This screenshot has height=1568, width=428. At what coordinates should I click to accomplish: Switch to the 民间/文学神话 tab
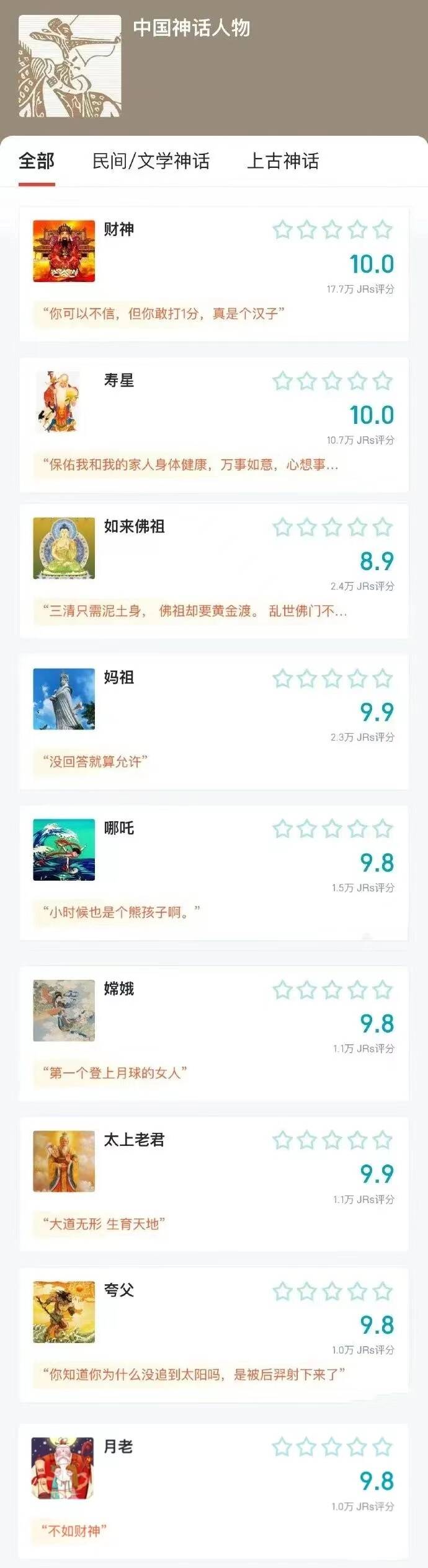151,162
